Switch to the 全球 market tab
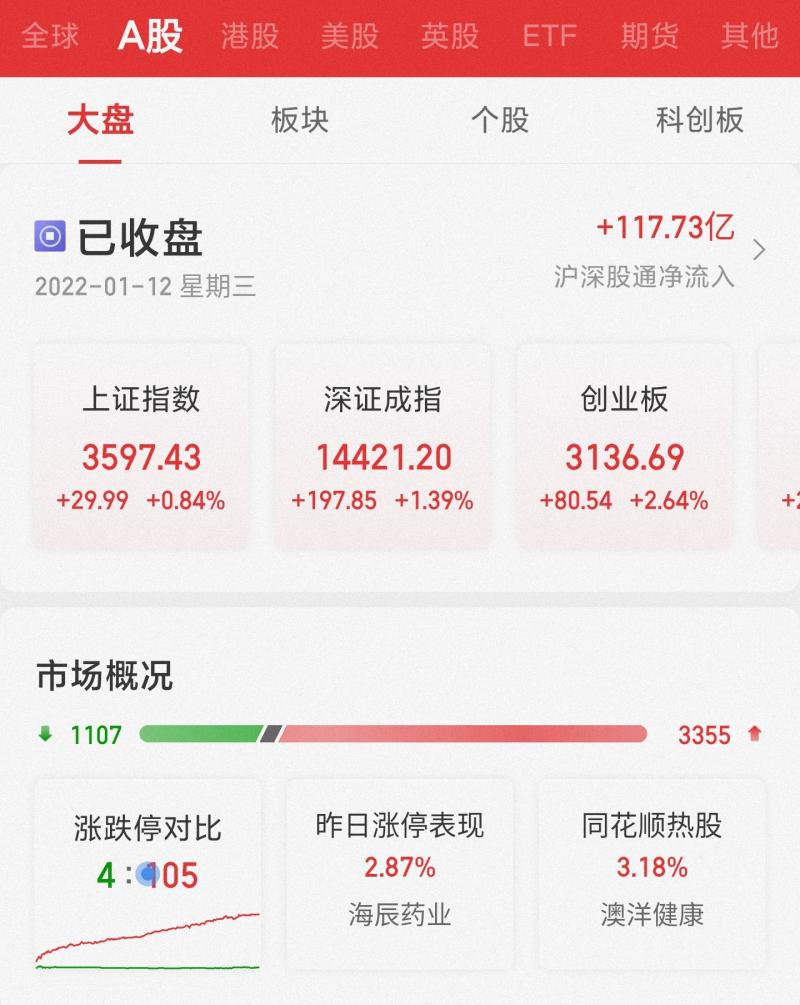The image size is (800, 1005). (x=49, y=37)
